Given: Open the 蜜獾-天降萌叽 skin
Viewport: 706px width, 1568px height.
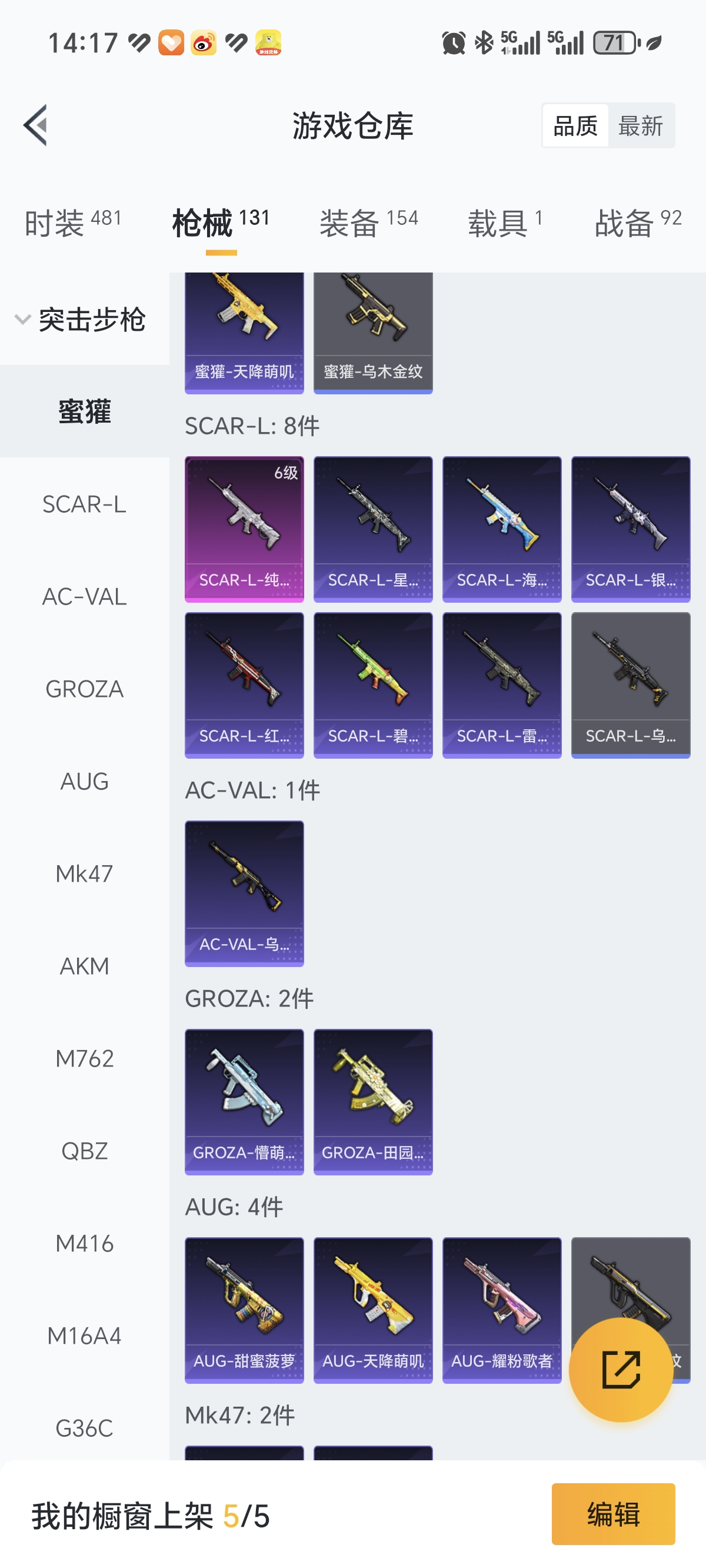Looking at the screenshot, I should (244, 332).
